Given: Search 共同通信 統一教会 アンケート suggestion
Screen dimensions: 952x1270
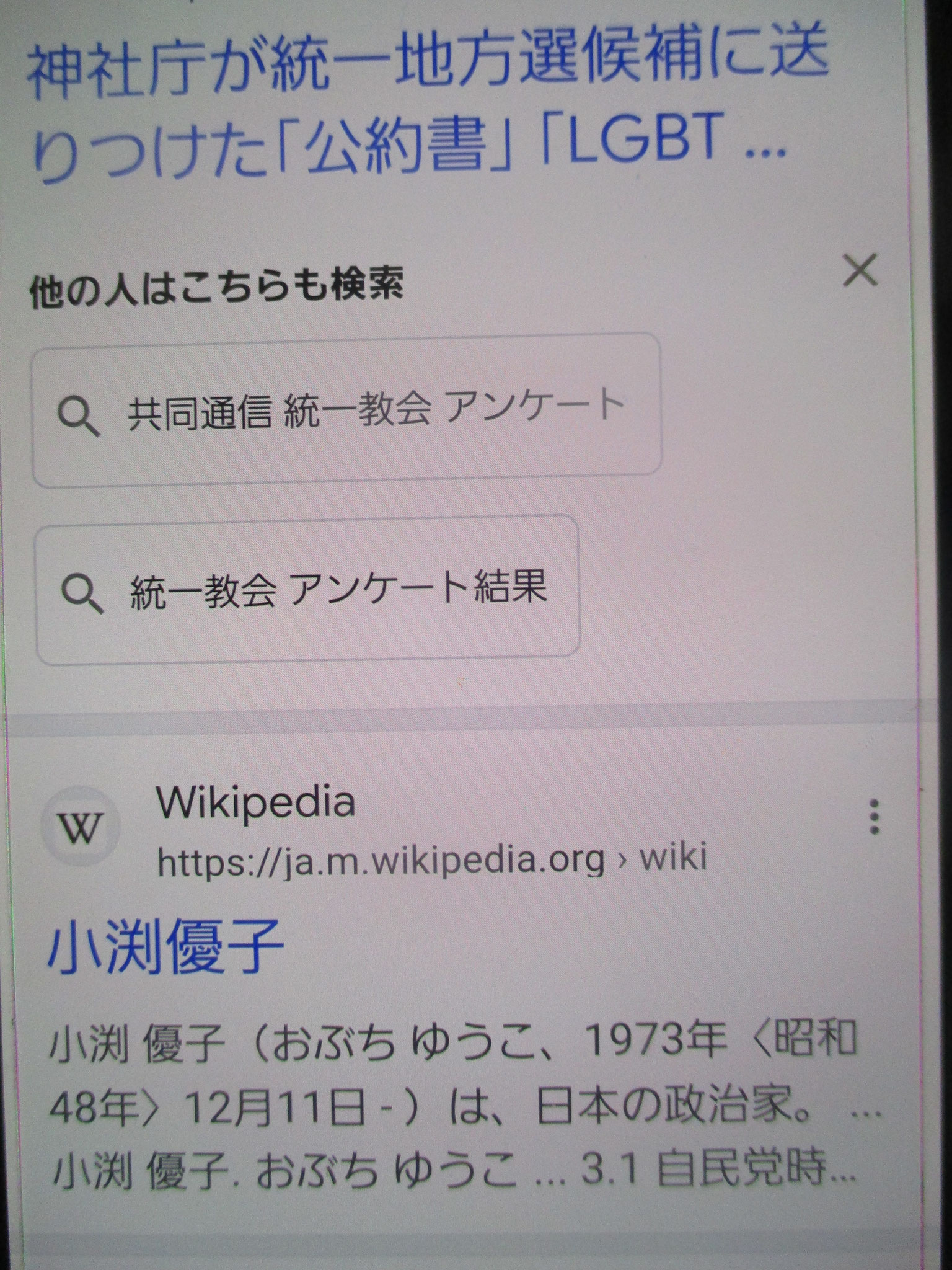Looking at the screenshot, I should (346, 410).
